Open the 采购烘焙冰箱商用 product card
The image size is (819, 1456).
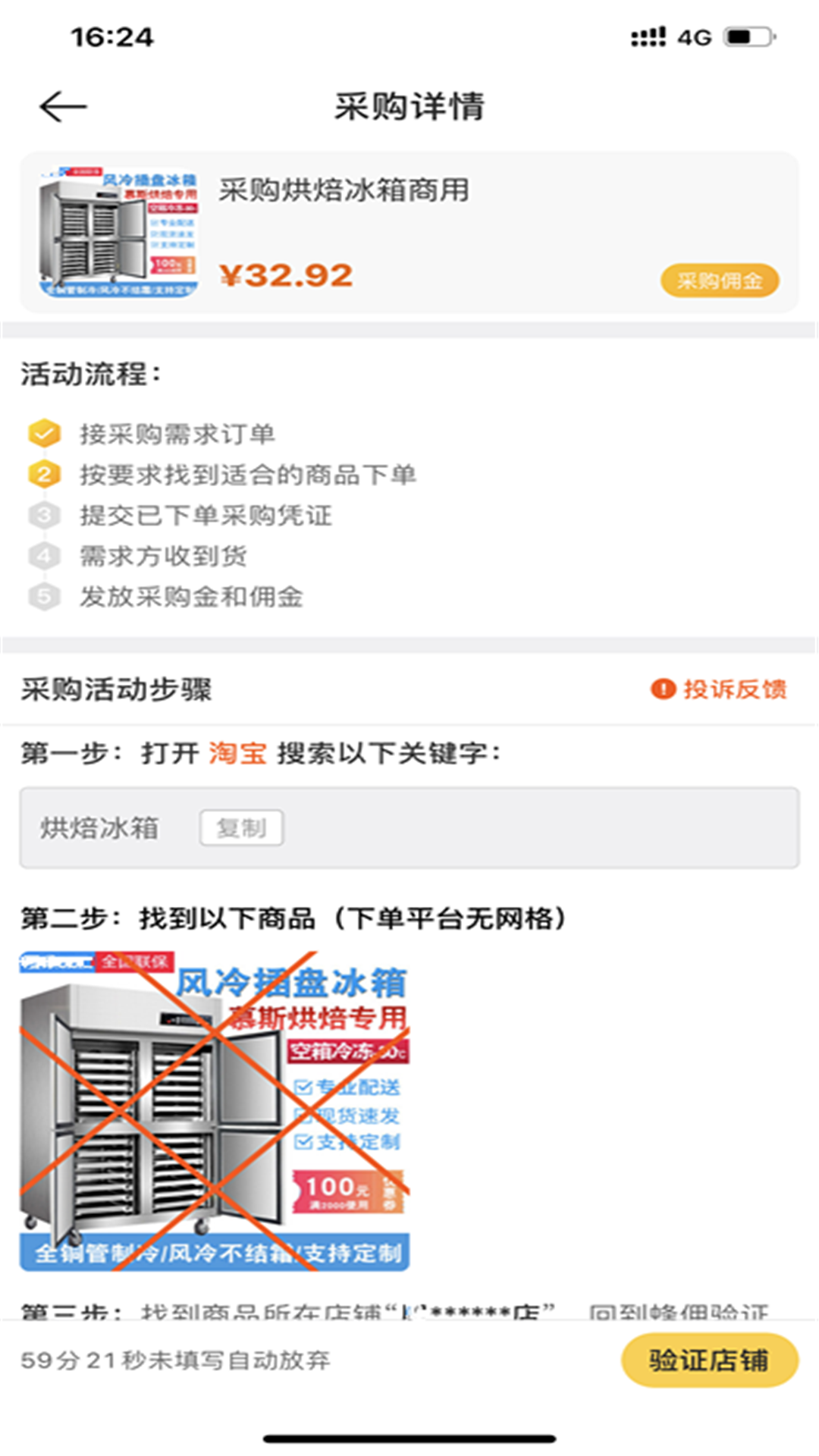coord(409,232)
